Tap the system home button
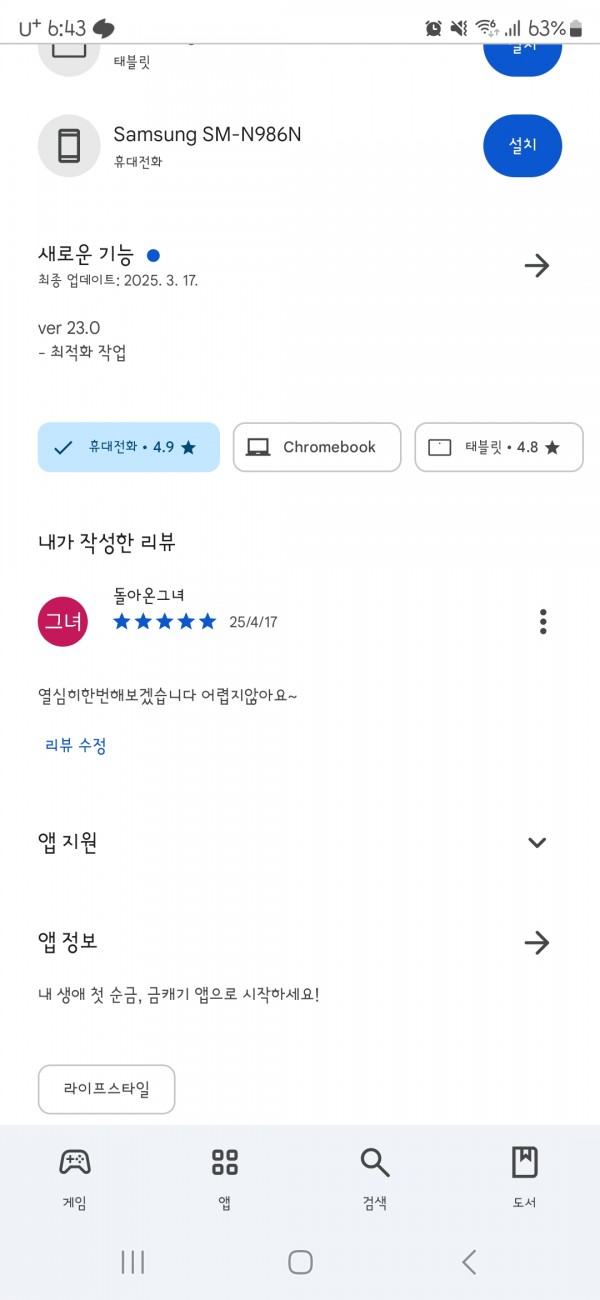The width and height of the screenshot is (600, 1300). click(300, 1262)
